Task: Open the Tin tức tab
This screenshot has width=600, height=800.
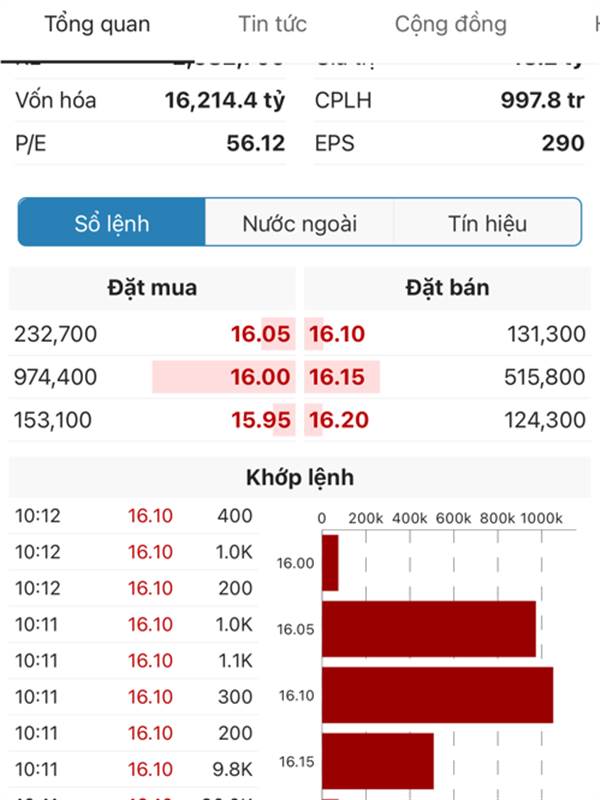Action: 272,24
